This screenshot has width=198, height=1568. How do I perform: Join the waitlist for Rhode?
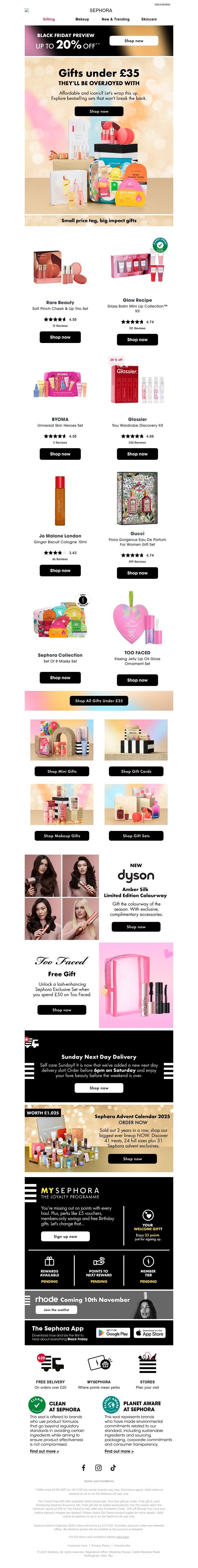(56, 1309)
